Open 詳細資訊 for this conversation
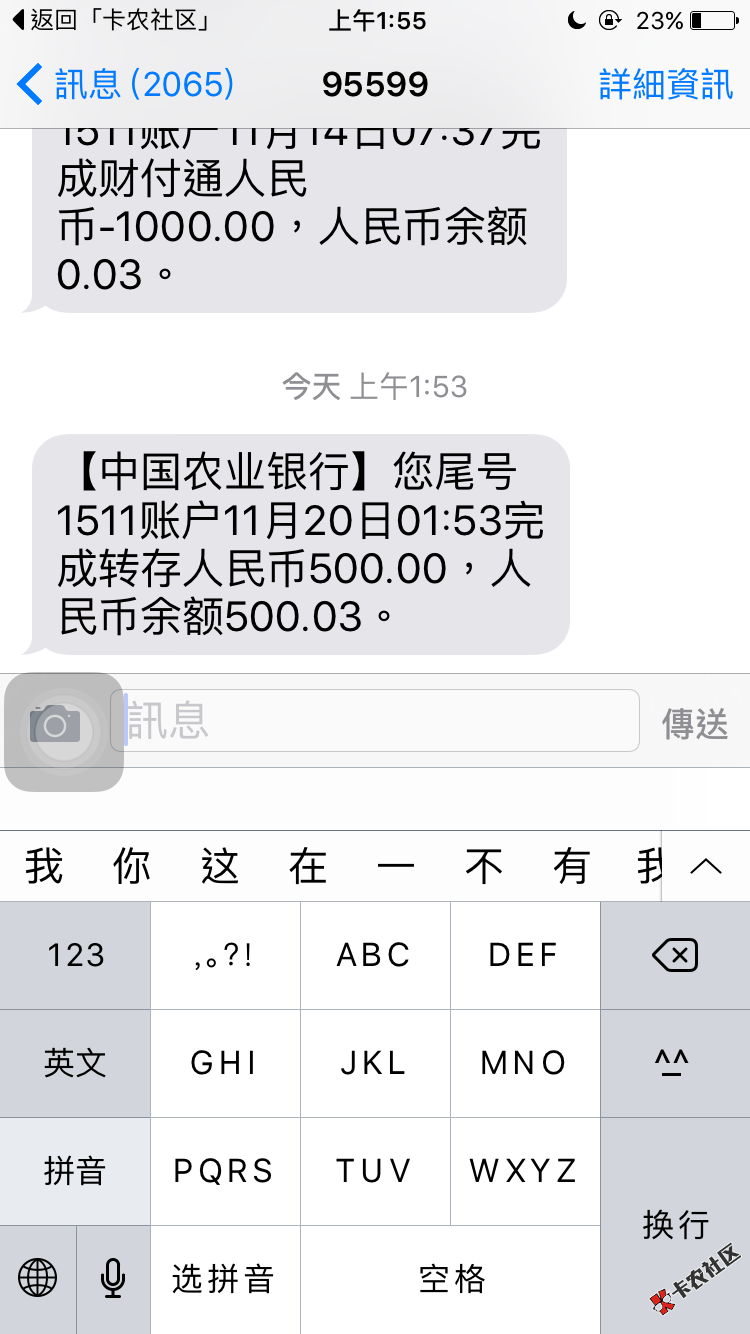 665,85
